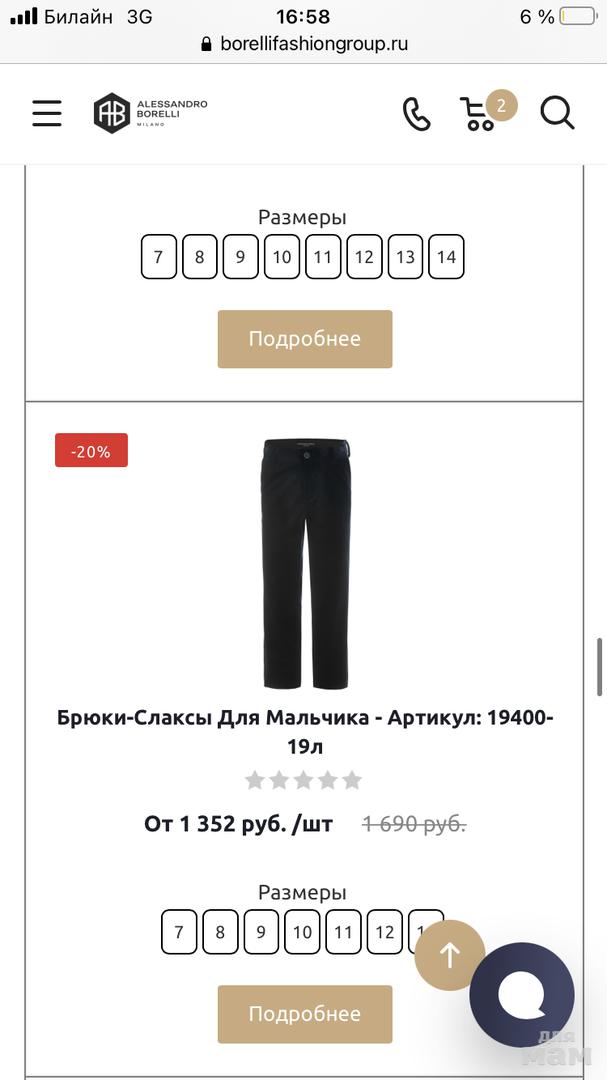Select size 13 in upper product
607x1080 pixels.
coord(405,257)
